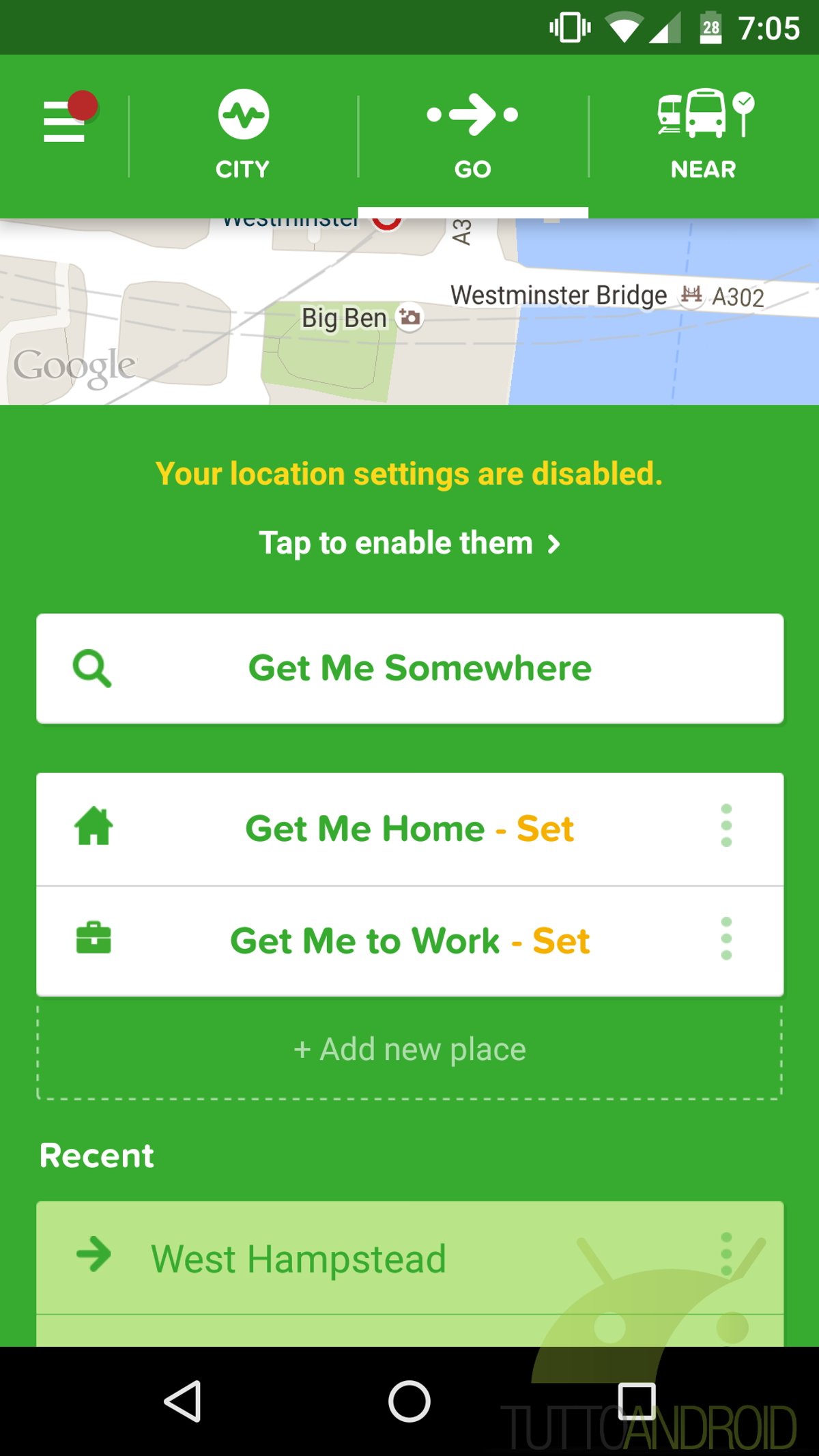
Task: Open options menu for Get Me to Work
Action: pyautogui.click(x=726, y=939)
